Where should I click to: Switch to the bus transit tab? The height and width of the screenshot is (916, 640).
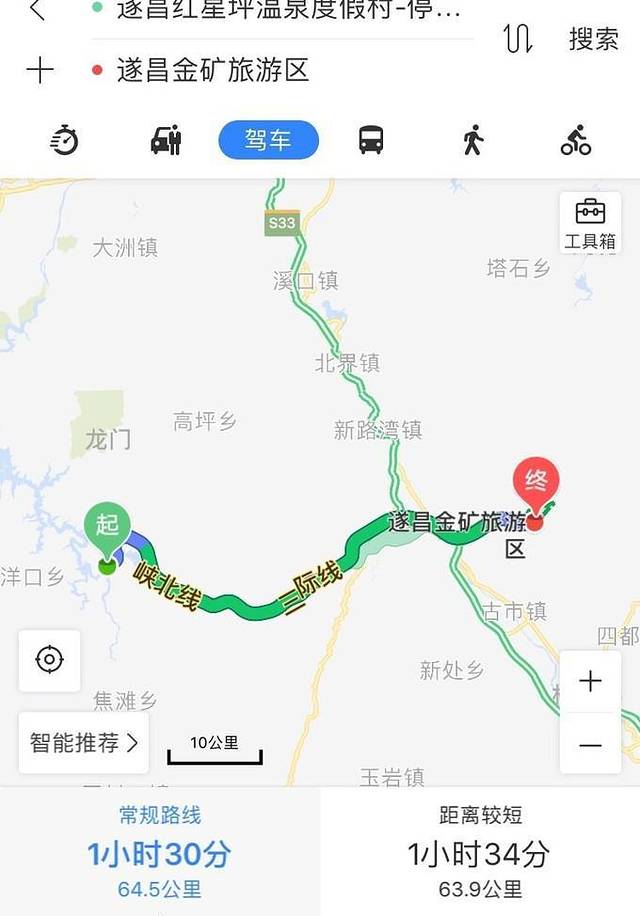pos(371,140)
